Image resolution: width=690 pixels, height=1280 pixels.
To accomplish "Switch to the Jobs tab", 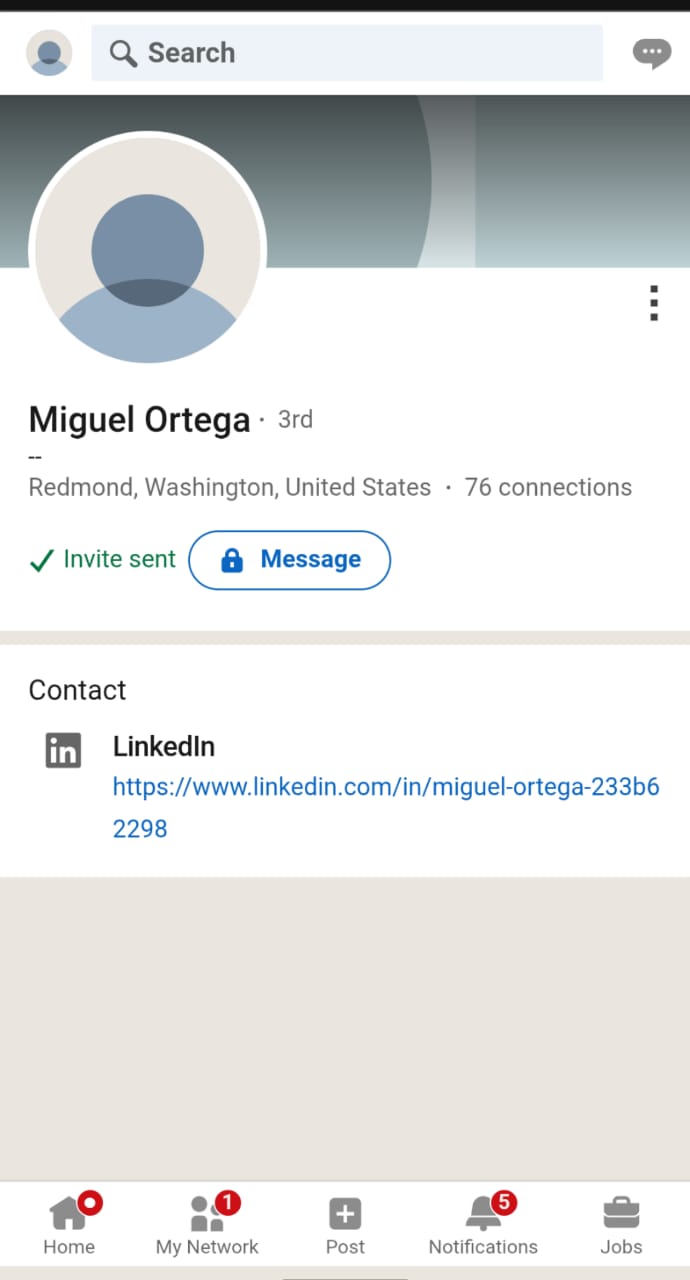I will point(621,1225).
